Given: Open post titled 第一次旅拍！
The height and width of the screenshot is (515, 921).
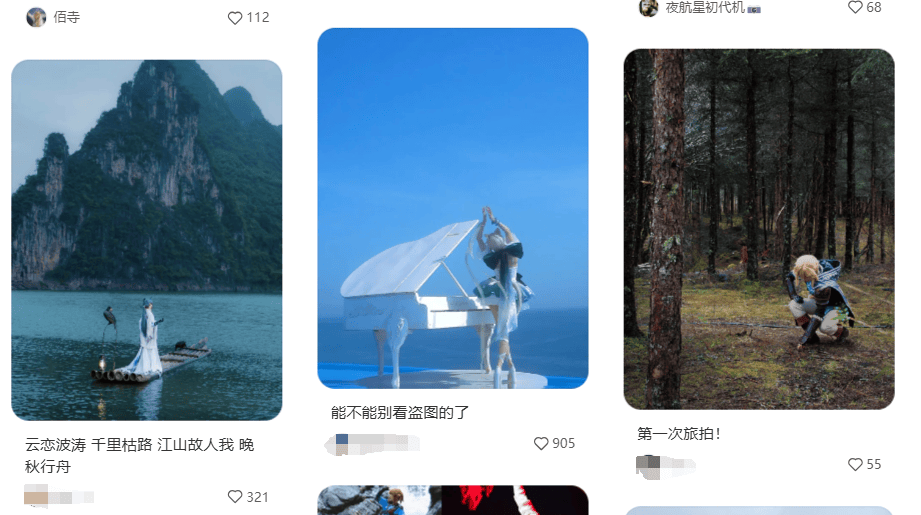Looking at the screenshot, I should point(679,433).
